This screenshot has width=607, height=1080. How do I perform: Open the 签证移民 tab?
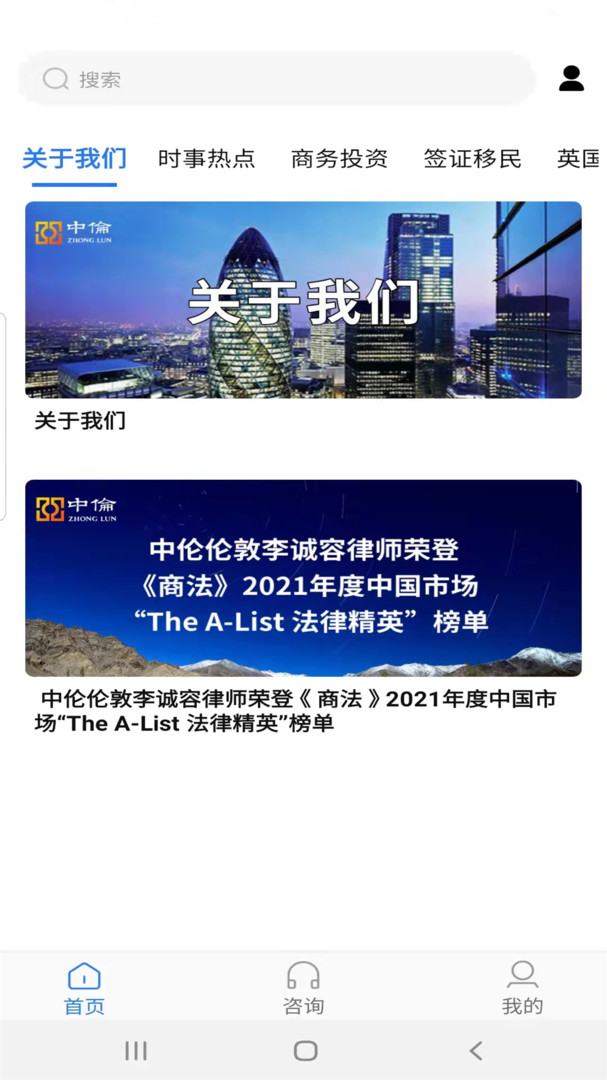coord(473,159)
